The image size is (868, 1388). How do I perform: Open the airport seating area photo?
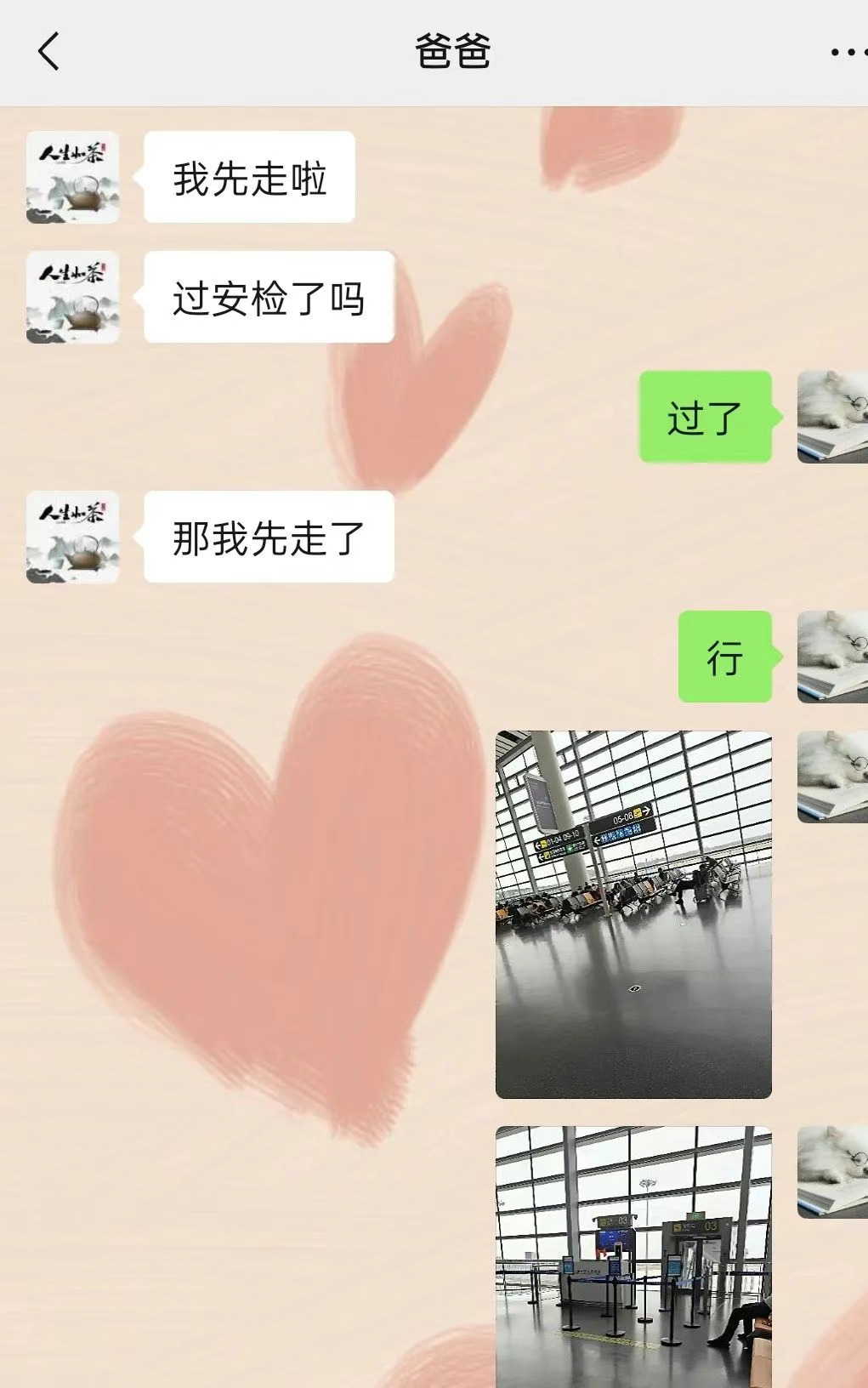click(x=633, y=914)
